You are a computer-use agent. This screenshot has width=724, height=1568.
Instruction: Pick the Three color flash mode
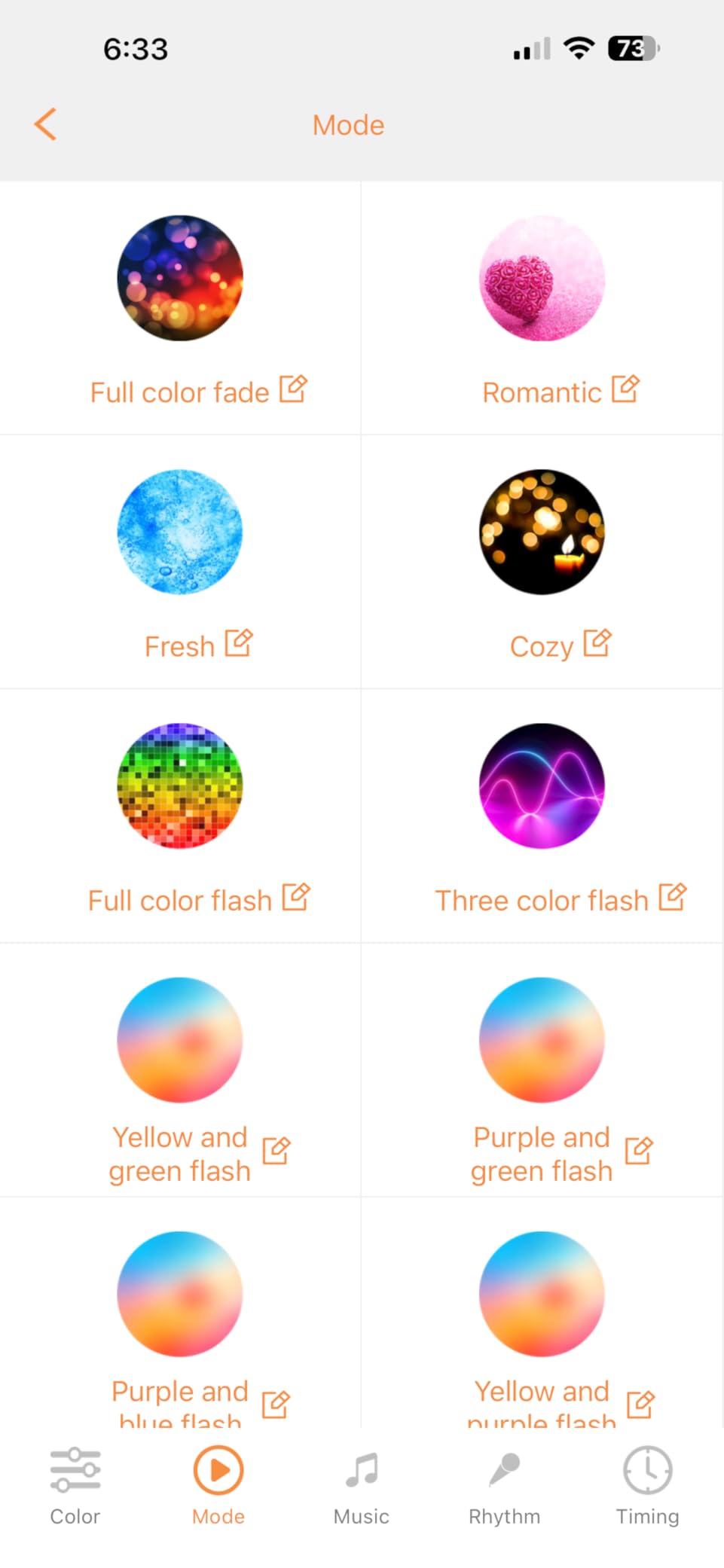(542, 786)
